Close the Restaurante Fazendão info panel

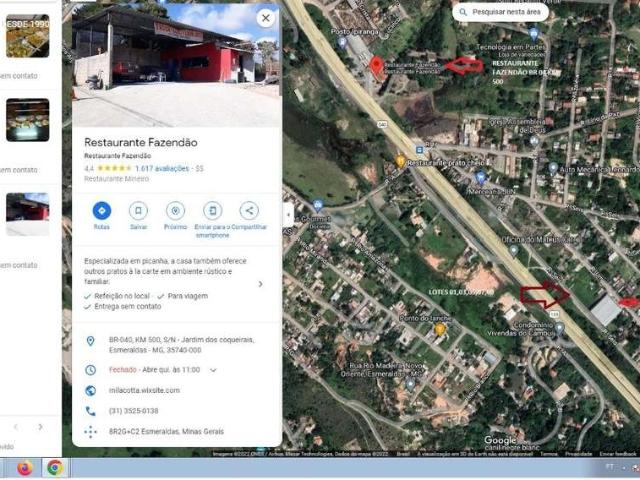(x=265, y=18)
